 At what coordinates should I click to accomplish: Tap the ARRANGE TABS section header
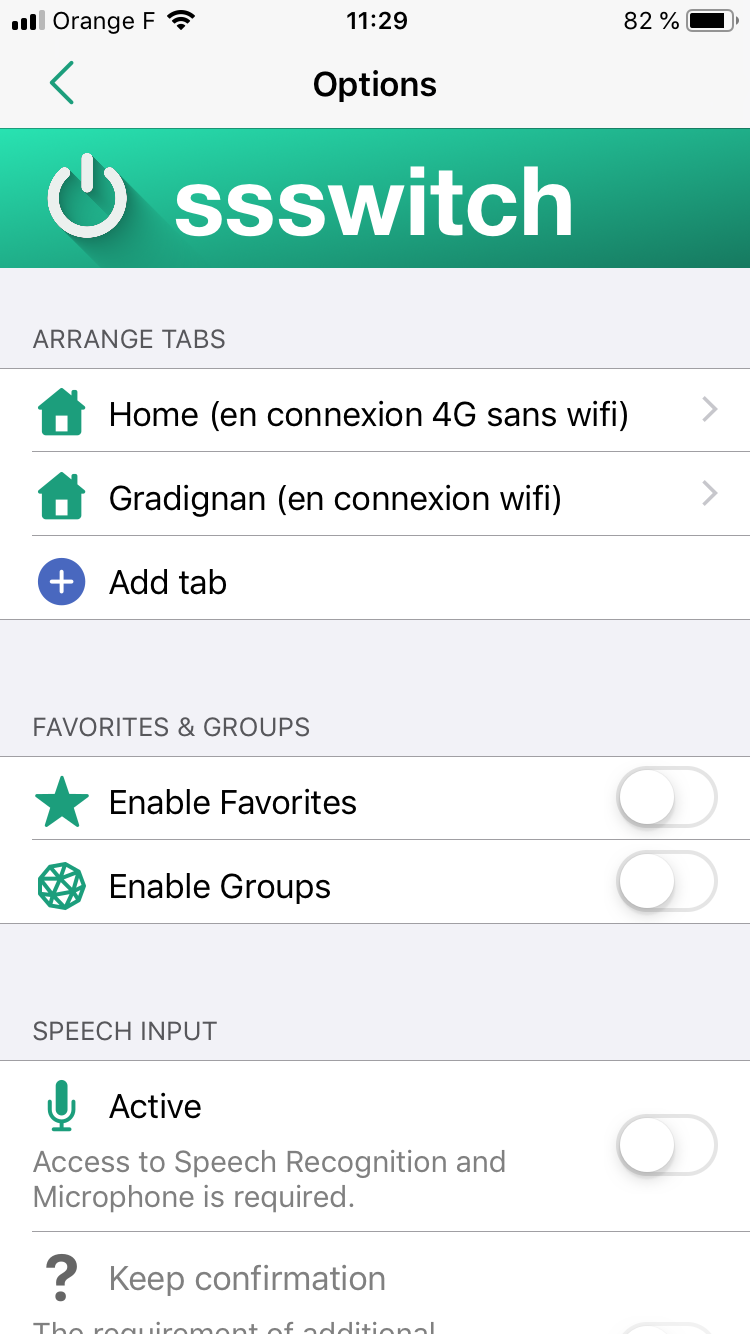click(x=128, y=339)
